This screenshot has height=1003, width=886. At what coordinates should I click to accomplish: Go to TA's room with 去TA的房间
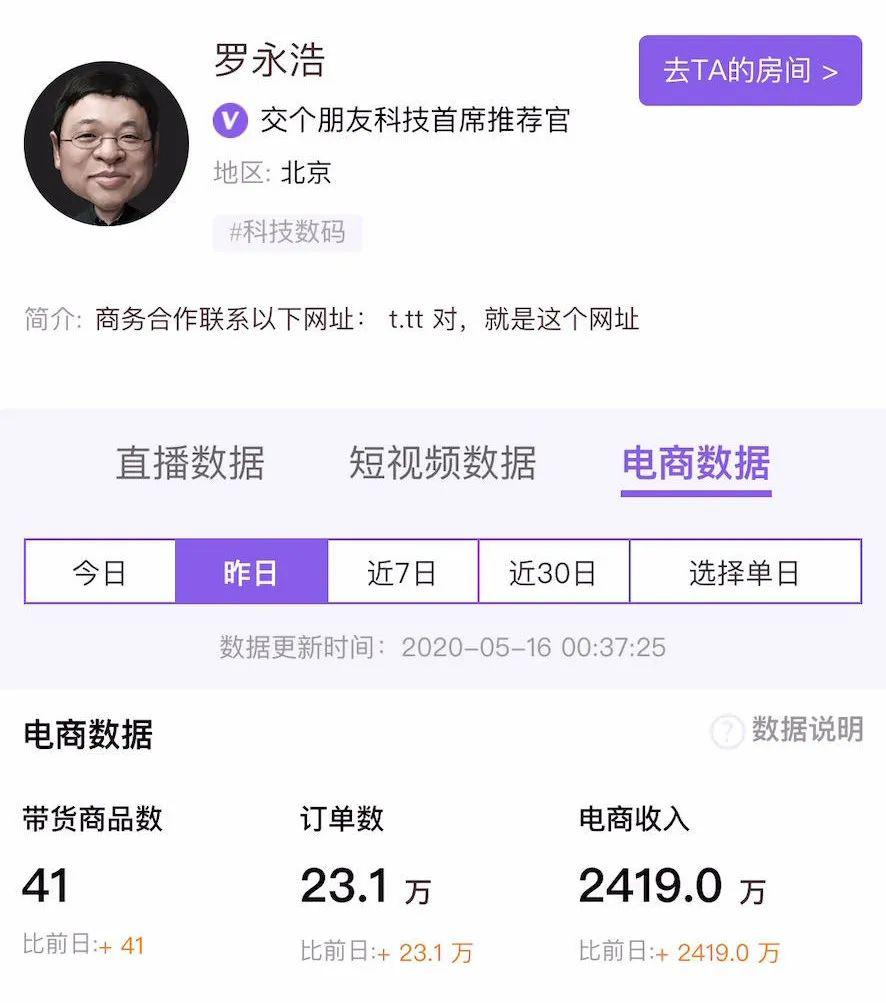[x=750, y=71]
